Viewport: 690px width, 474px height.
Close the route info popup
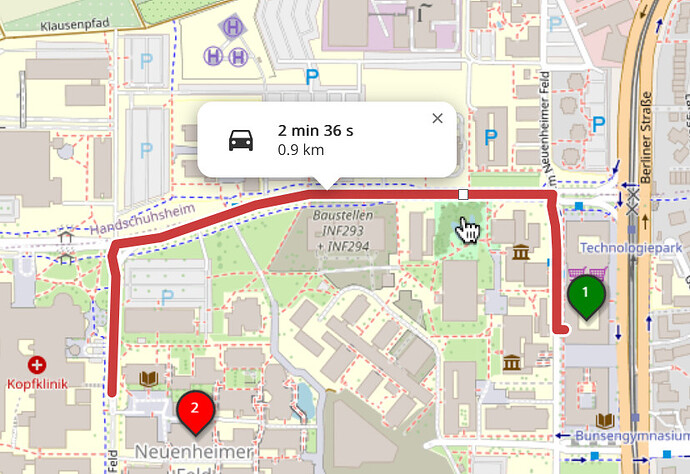tap(436, 119)
